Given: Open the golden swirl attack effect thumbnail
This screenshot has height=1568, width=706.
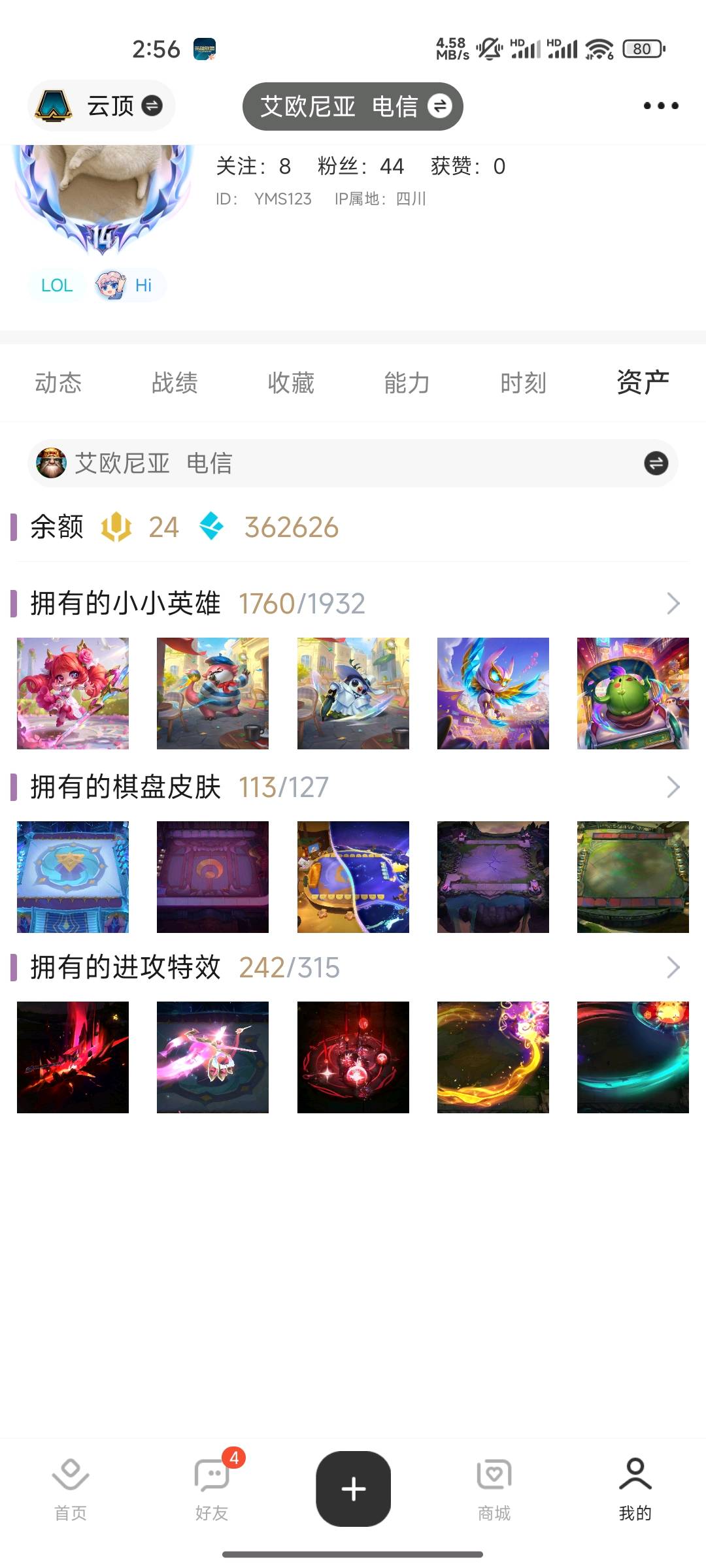Looking at the screenshot, I should point(493,1057).
